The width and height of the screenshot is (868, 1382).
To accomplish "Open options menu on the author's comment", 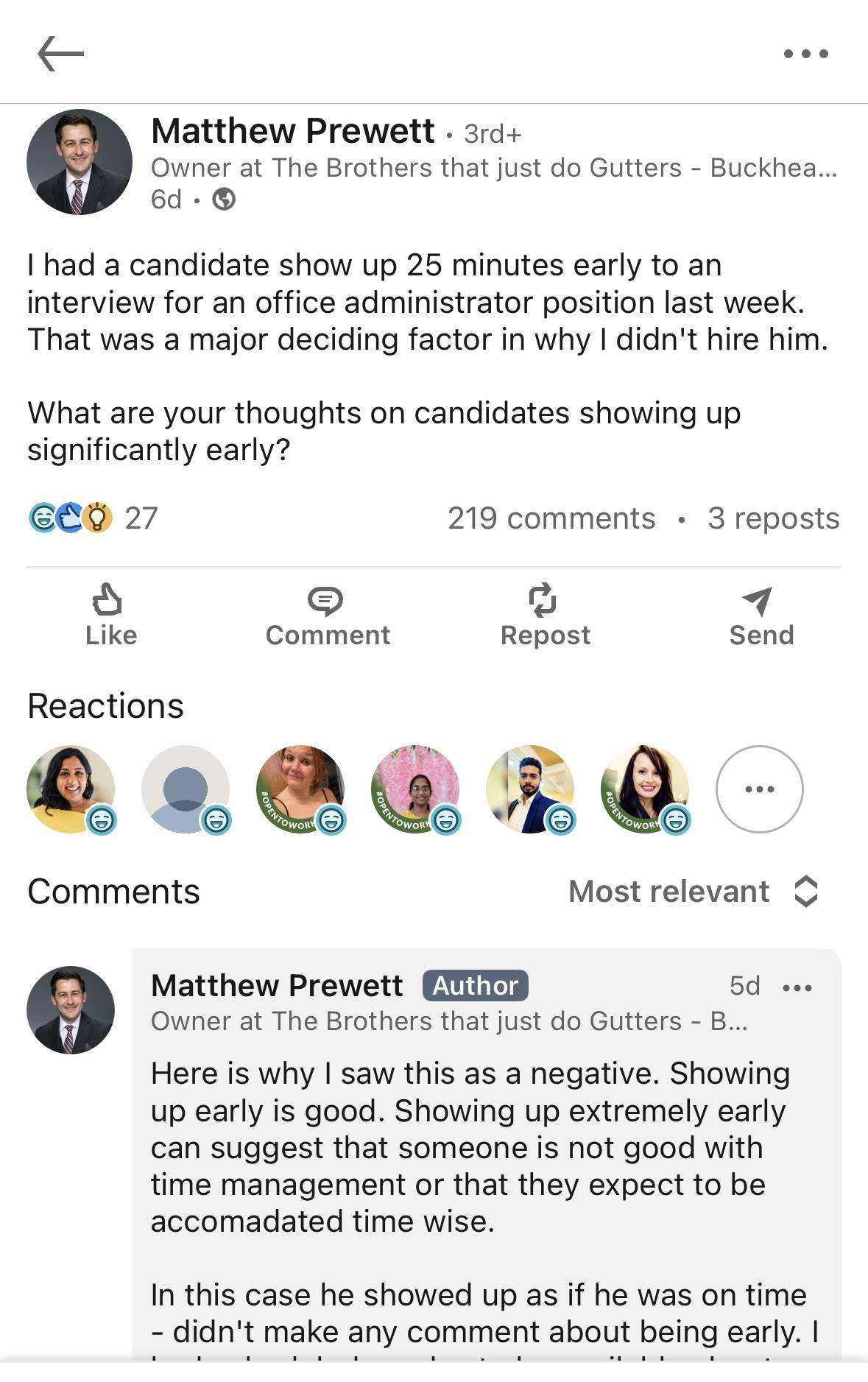I will pos(797,987).
